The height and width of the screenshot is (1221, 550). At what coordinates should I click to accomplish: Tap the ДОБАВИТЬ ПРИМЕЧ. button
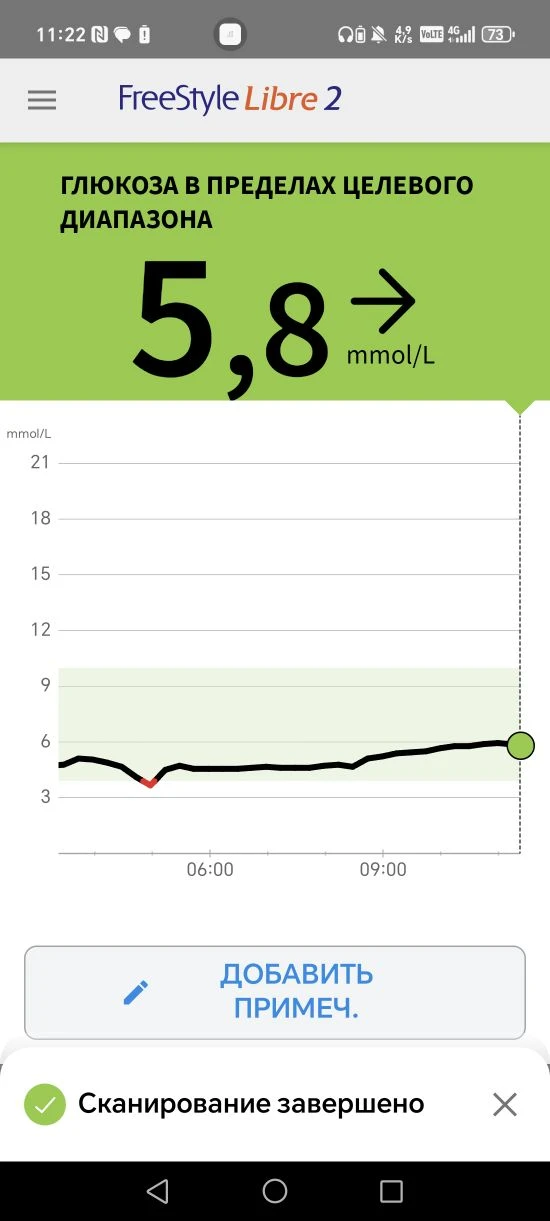(x=275, y=992)
